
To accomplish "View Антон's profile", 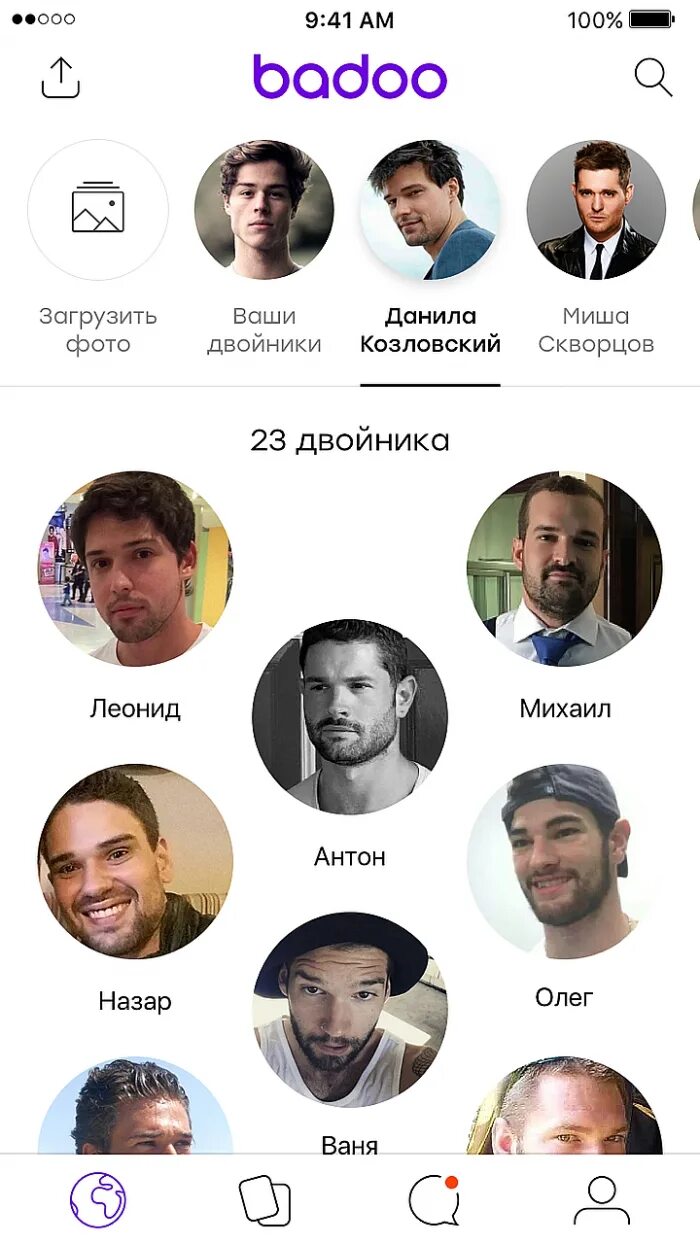I will pos(350,716).
